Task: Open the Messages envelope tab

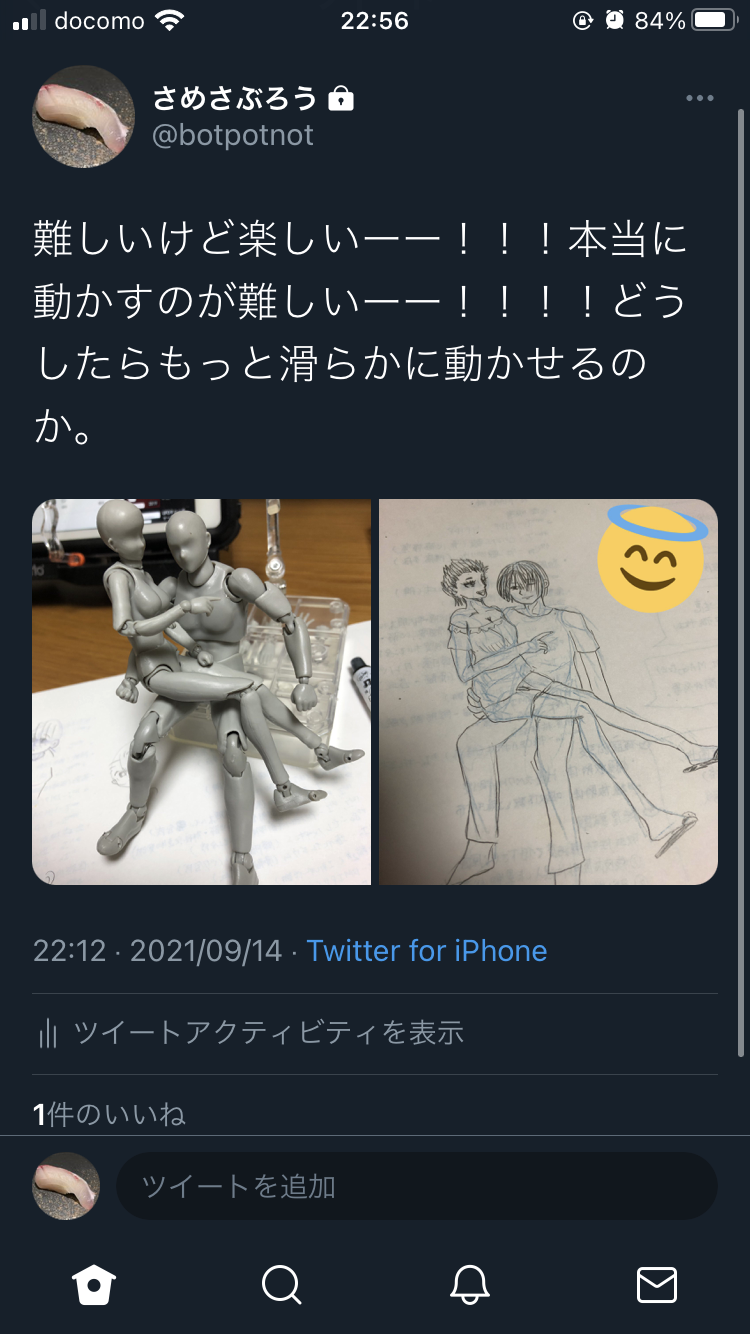Action: pos(656,1284)
